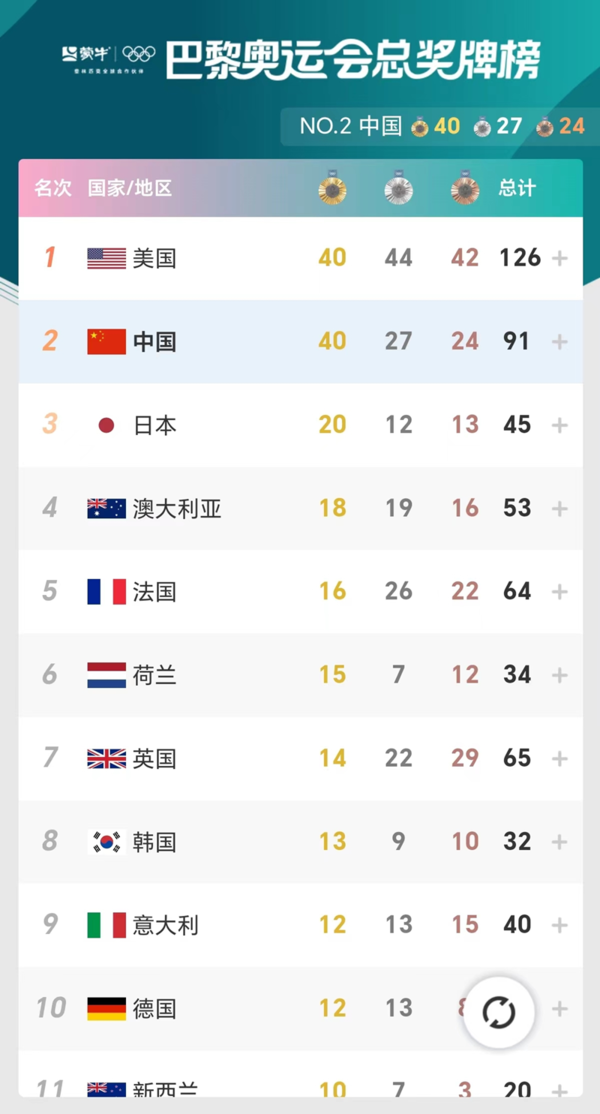Open the NO.2 中国 summary banner
Image resolution: width=600 pixels, height=1114 pixels.
click(440, 126)
